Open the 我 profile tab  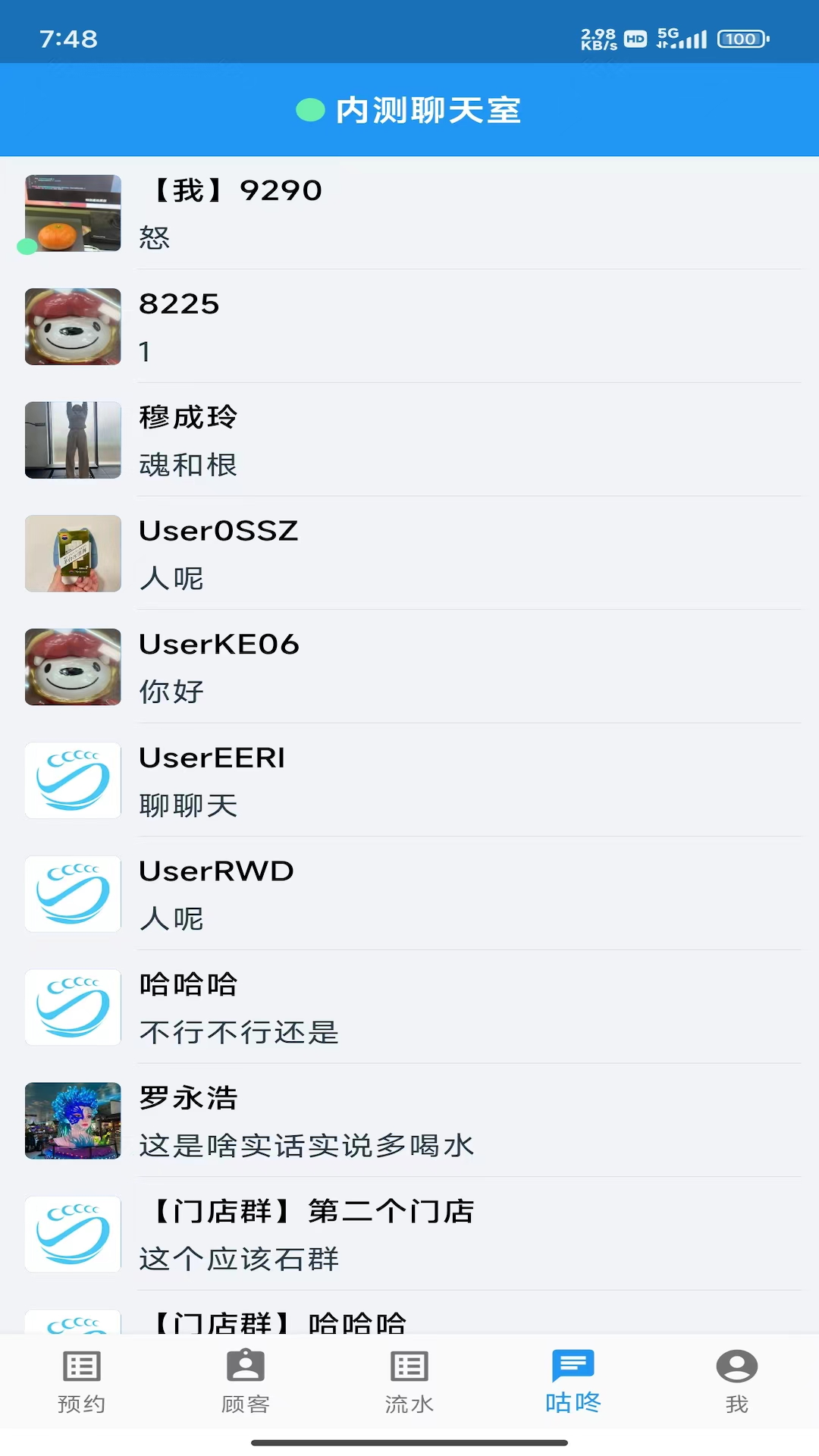point(736,1382)
